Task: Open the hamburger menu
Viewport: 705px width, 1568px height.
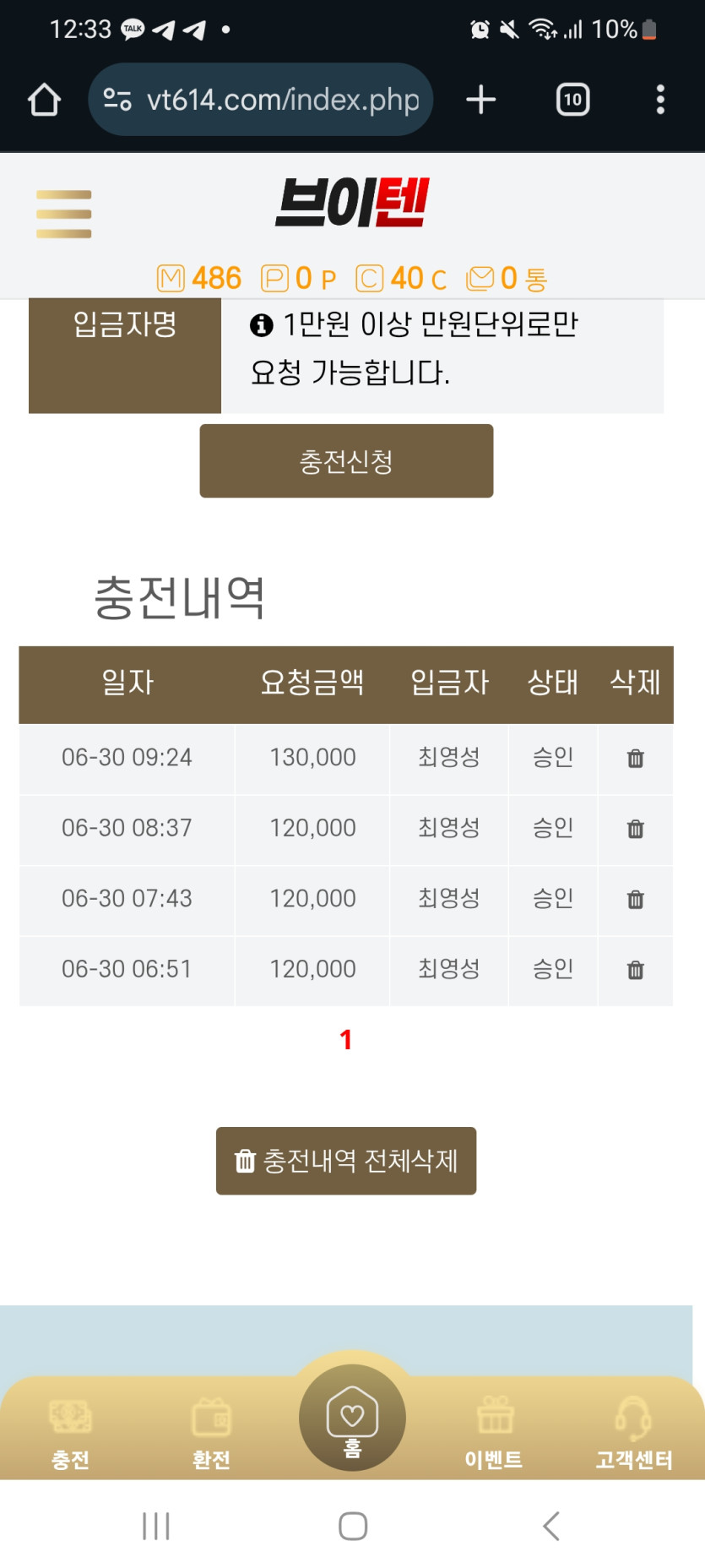Action: coord(64,214)
